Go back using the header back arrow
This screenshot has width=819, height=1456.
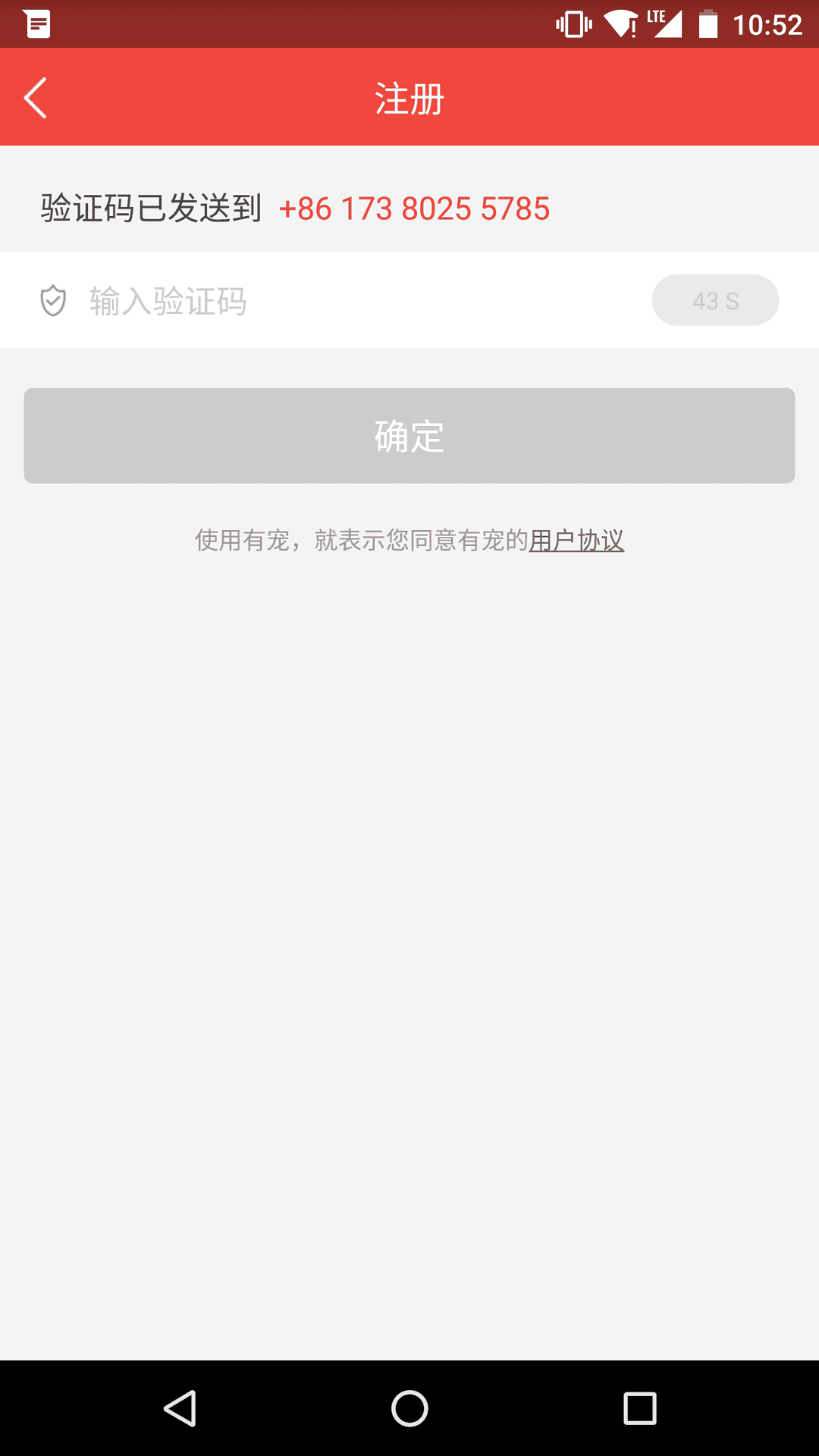coord(36,98)
